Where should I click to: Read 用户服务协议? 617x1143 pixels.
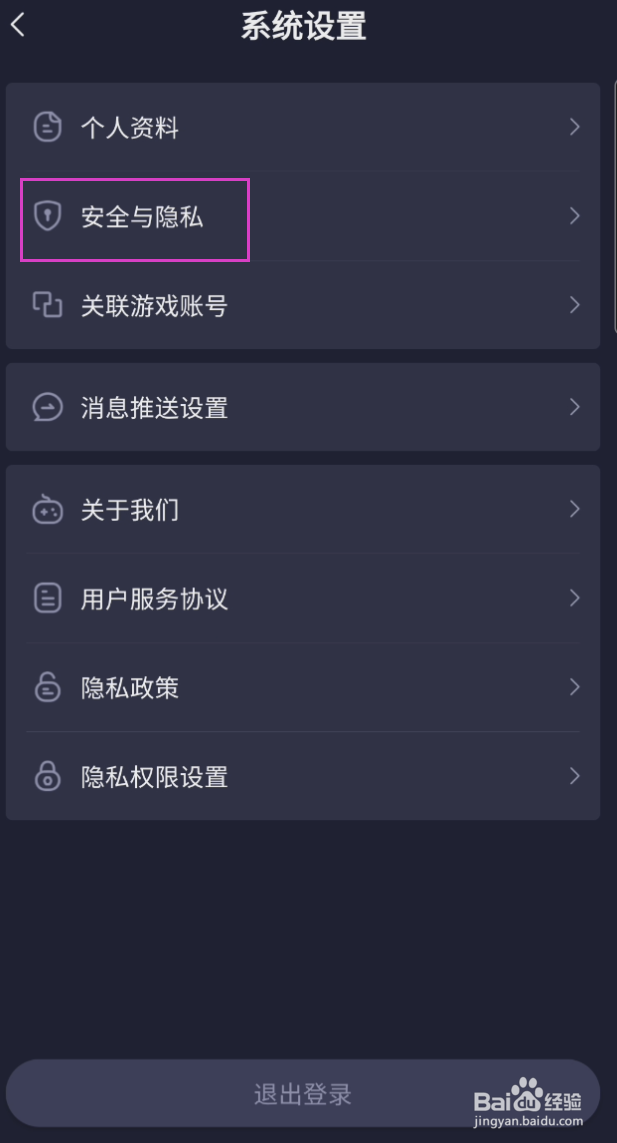pos(302,599)
